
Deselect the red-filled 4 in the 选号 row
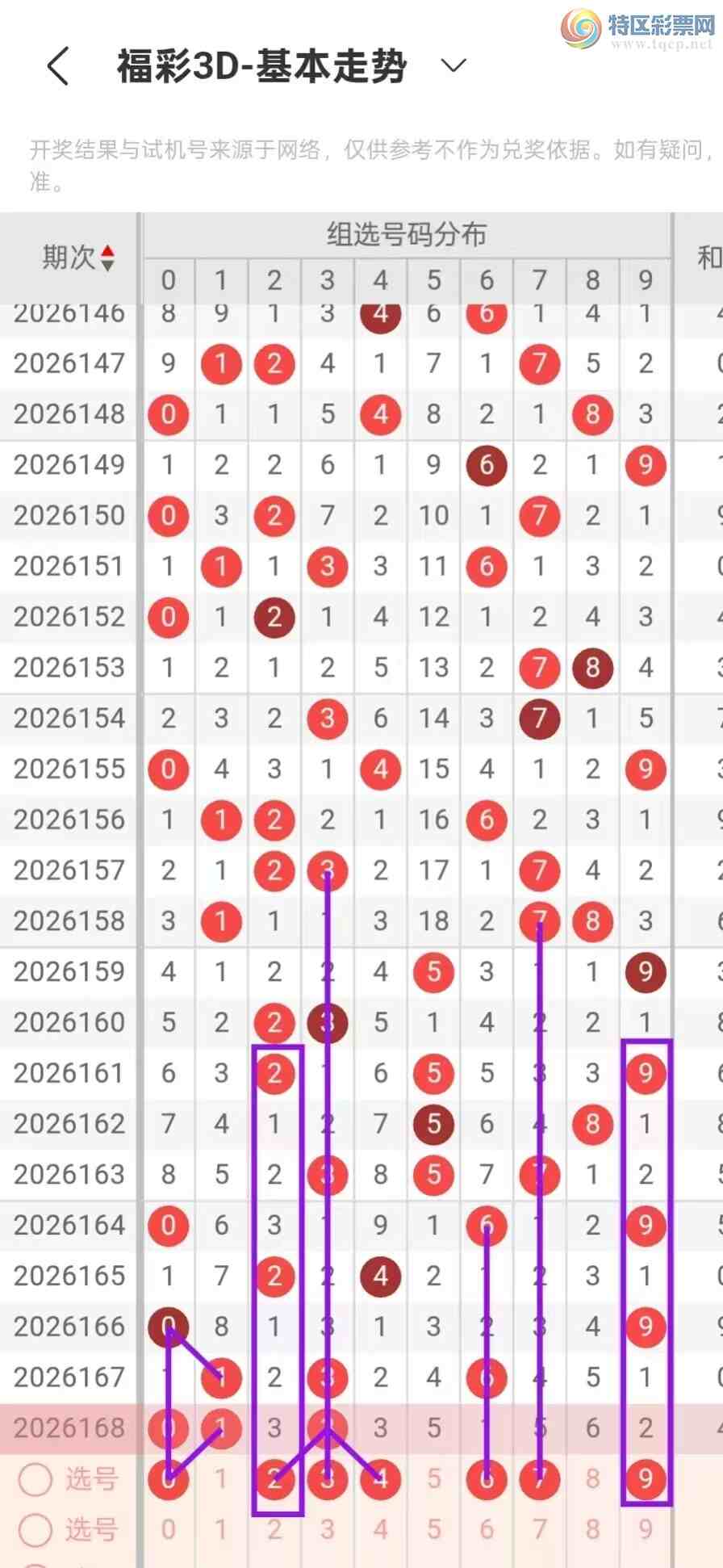pyautogui.click(x=380, y=1478)
